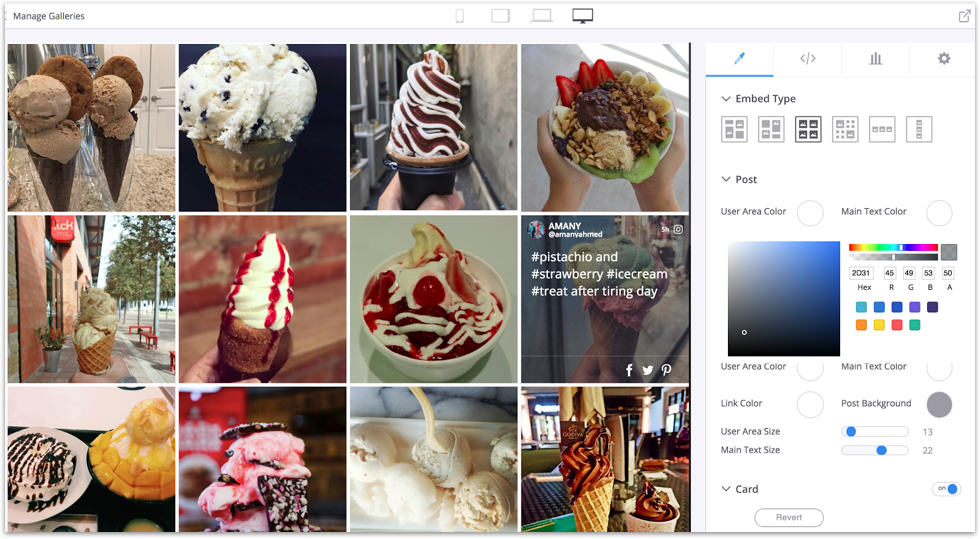
Task: Collapse the Embed Type section
Action: 726,99
